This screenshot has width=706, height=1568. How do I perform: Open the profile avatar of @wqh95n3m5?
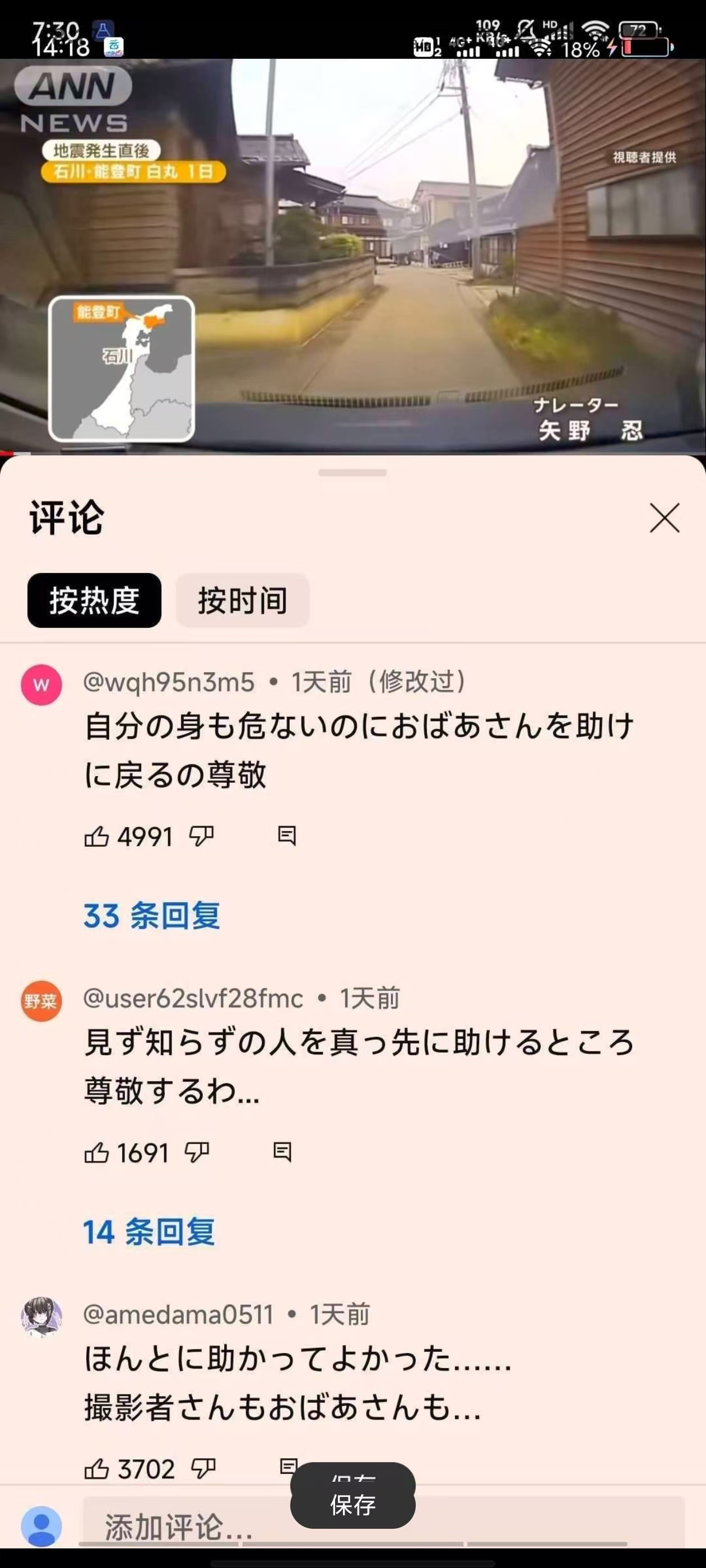(41, 685)
